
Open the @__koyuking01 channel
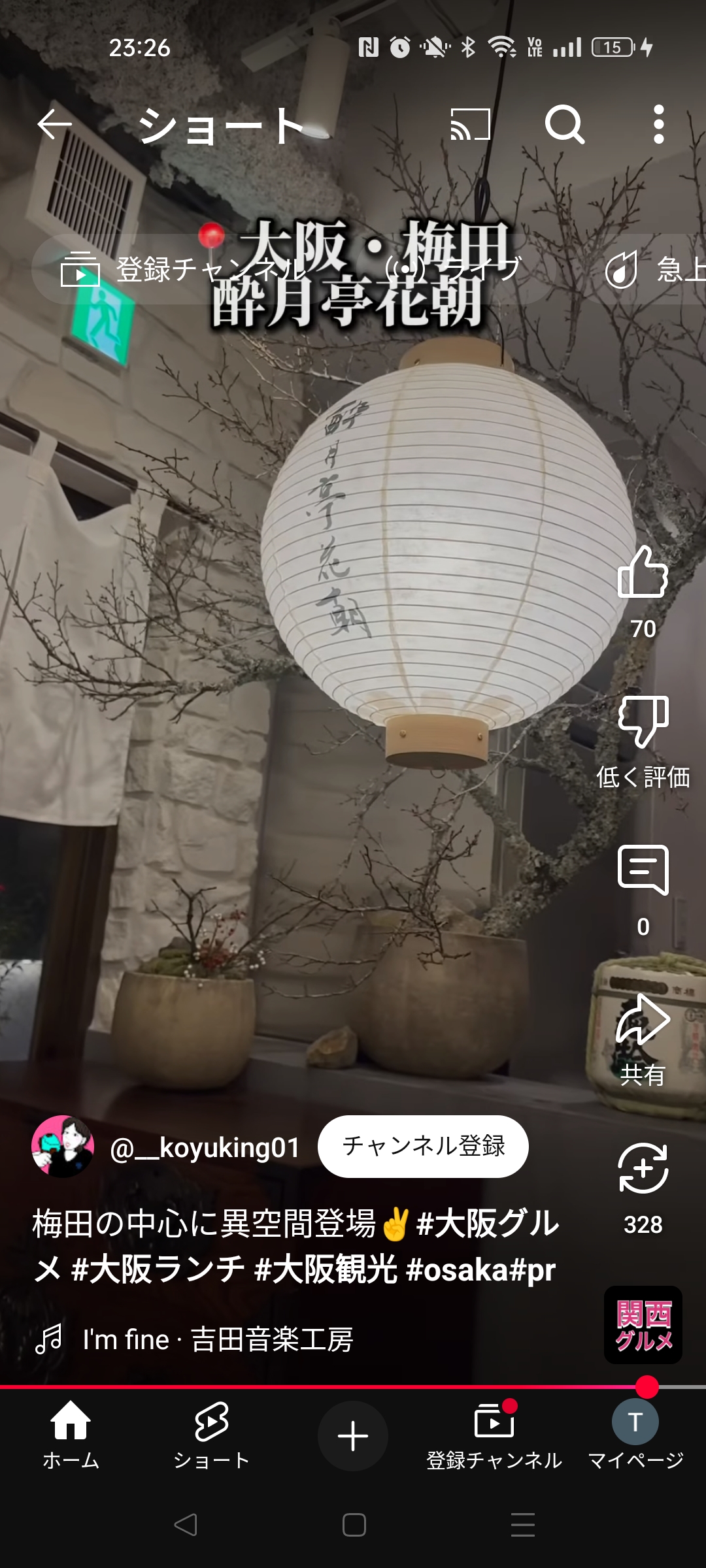coord(205,1147)
